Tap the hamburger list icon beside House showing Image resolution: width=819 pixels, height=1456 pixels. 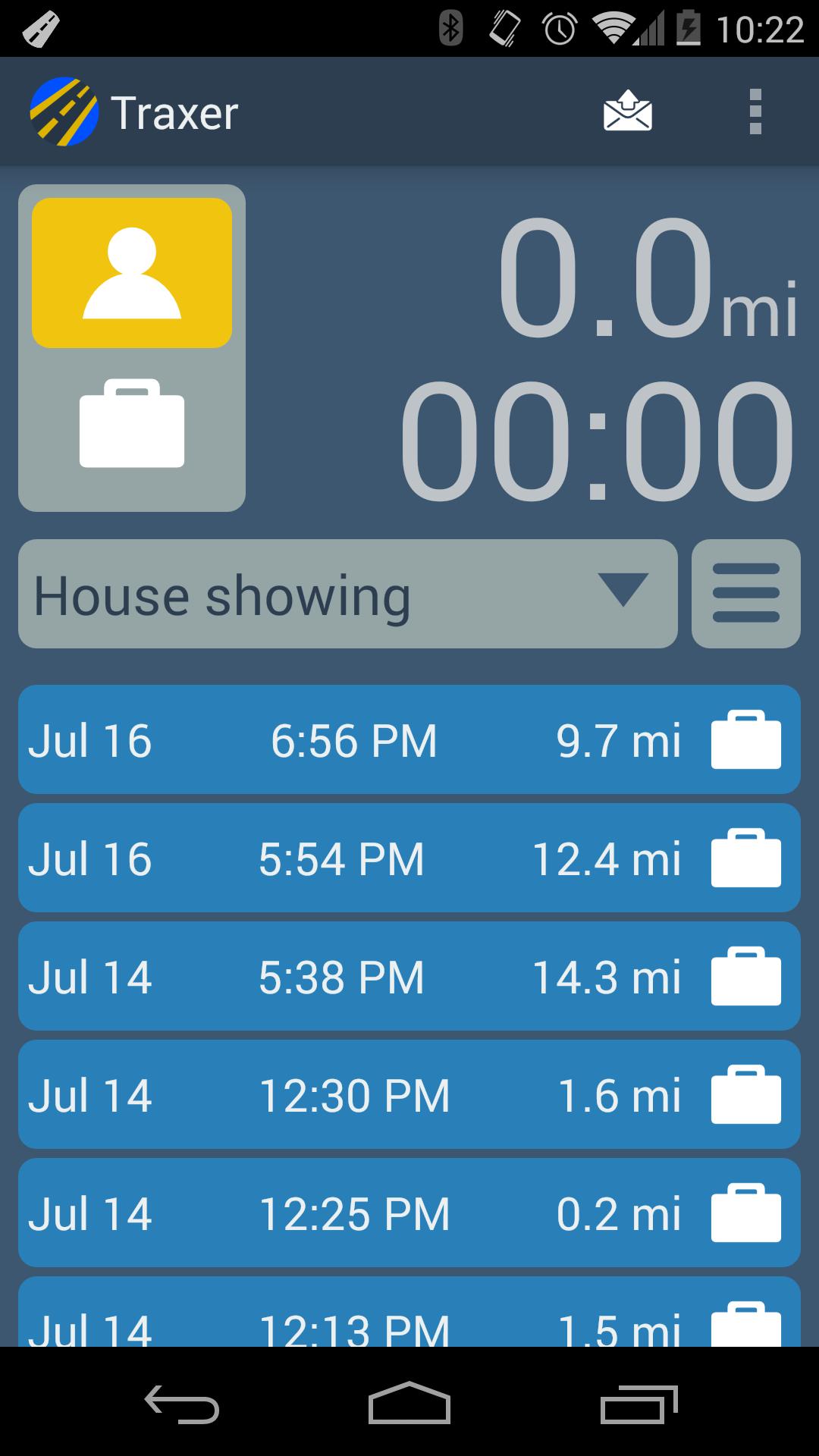pos(745,594)
